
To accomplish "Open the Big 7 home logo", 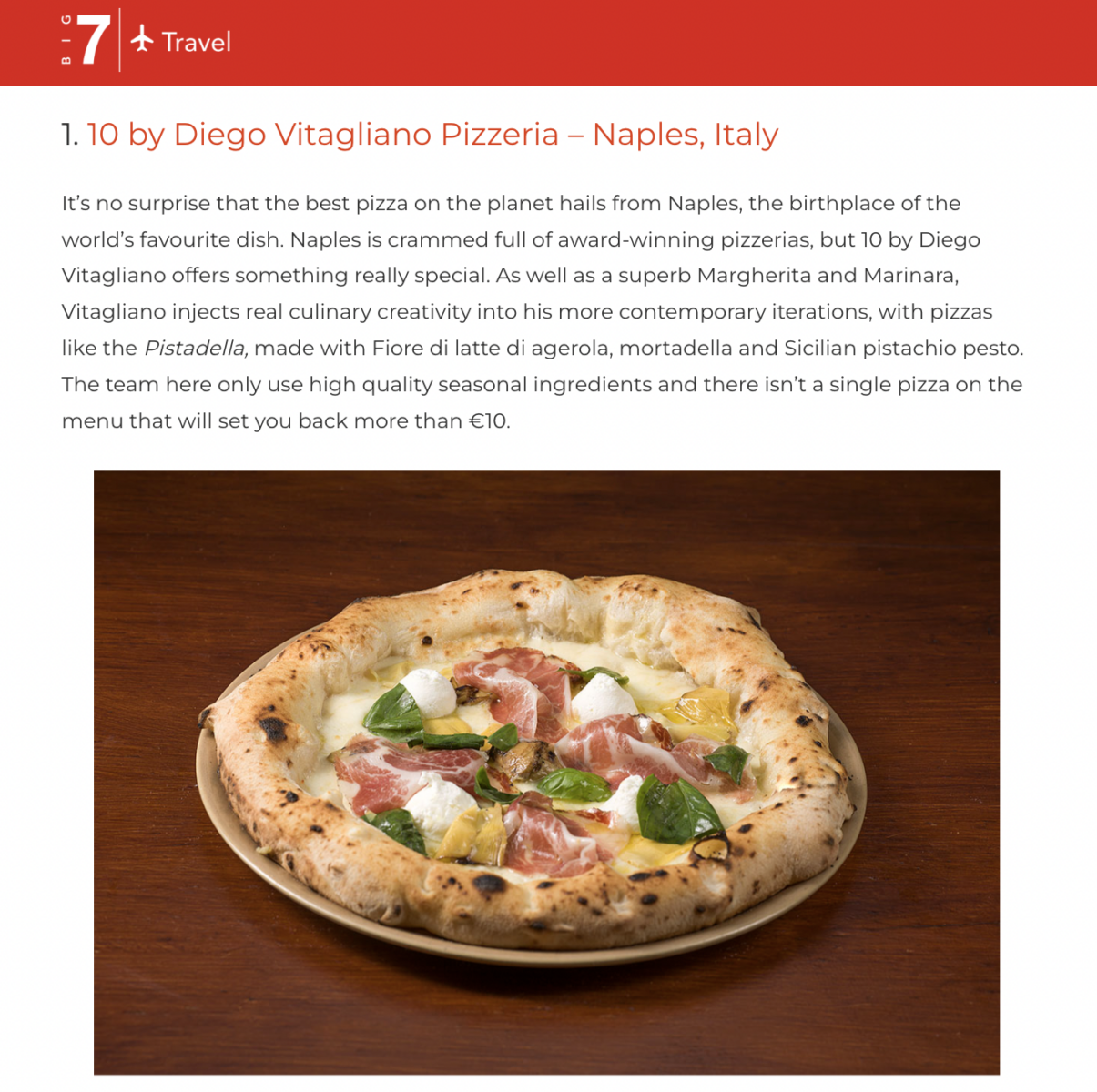I will 86,42.
